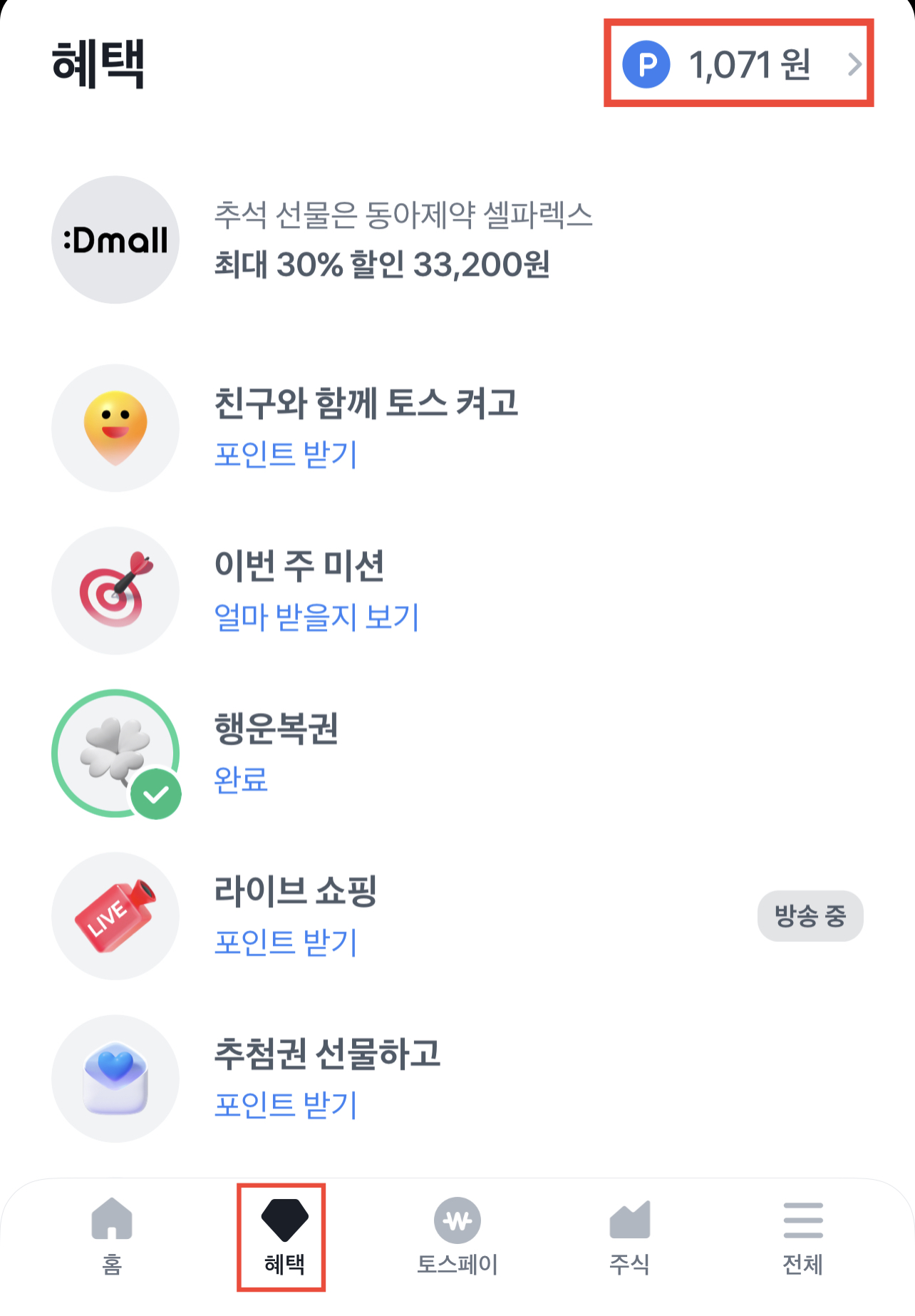The image size is (915, 1316).
Task: Switch to the 홈 tab
Action: tap(112, 1237)
